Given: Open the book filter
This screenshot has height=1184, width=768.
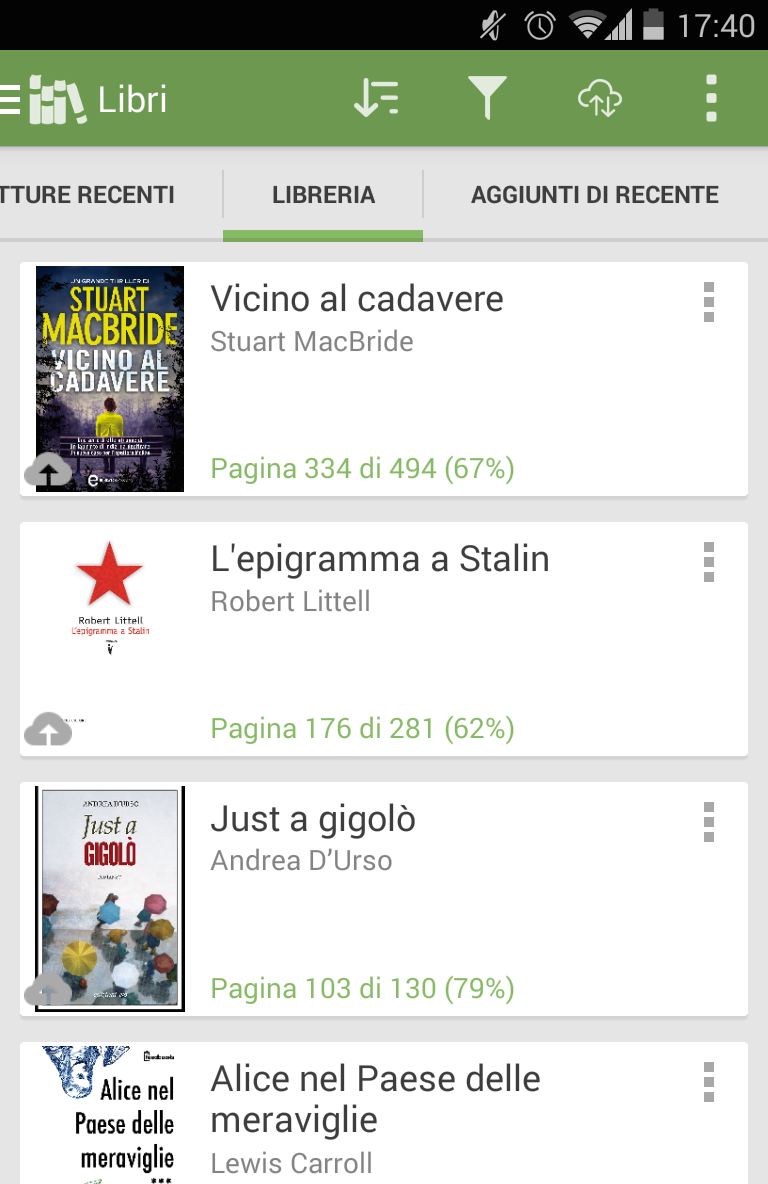Looking at the screenshot, I should coord(487,99).
